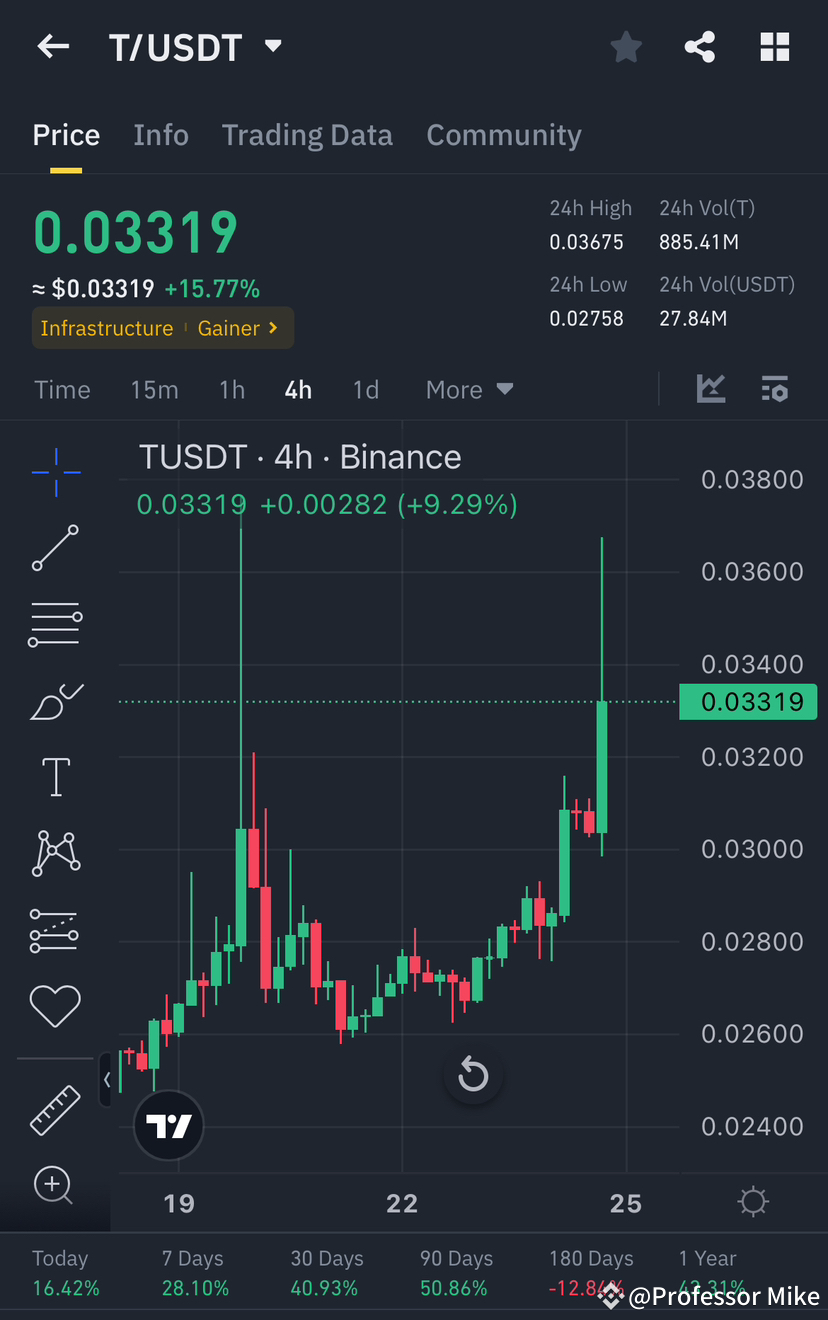This screenshot has width=828, height=1320.
Task: Select the XABCD pattern drawing tool
Action: click(x=54, y=853)
